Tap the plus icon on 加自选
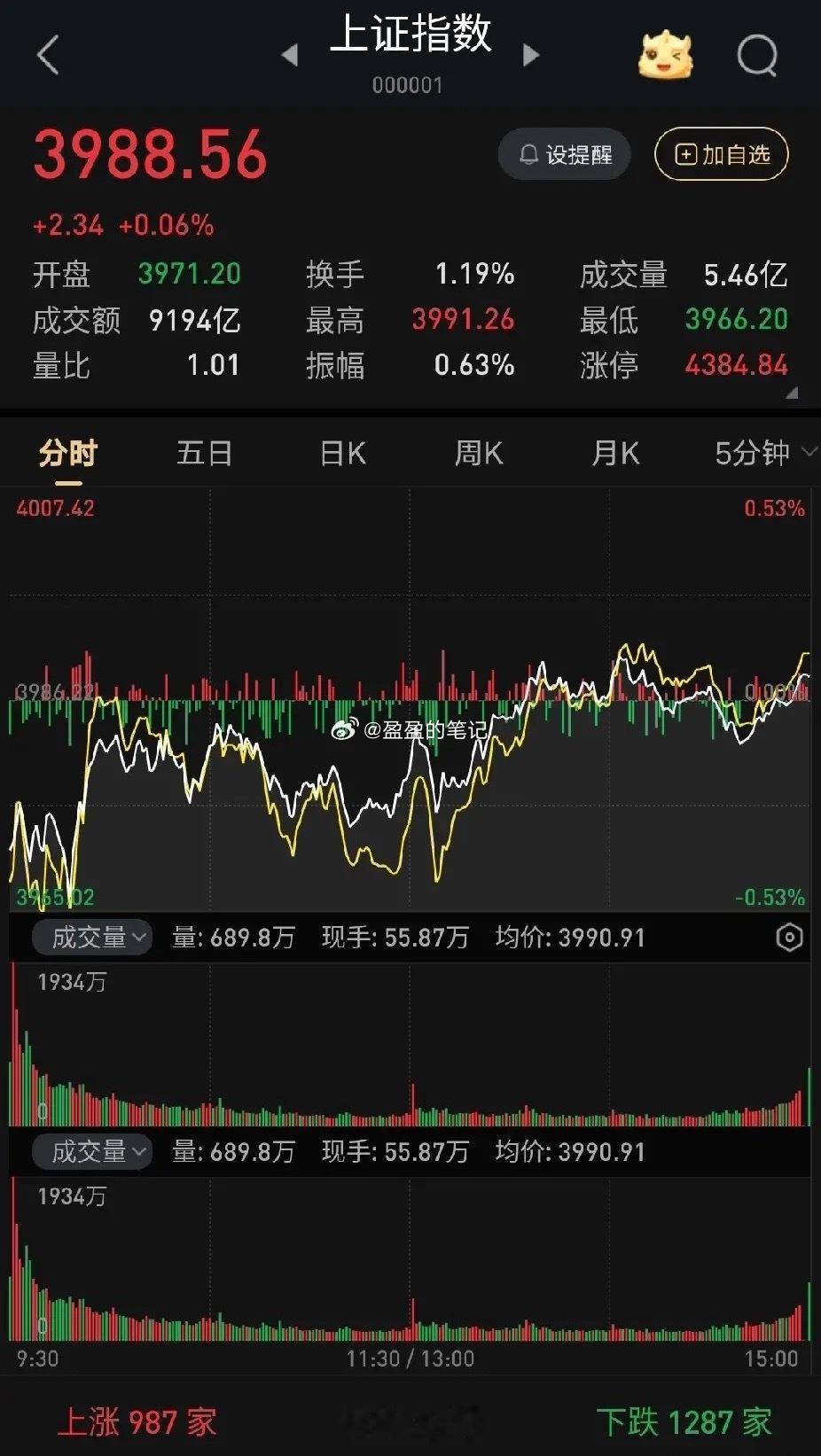Viewport: 821px width, 1456px height. click(x=684, y=152)
